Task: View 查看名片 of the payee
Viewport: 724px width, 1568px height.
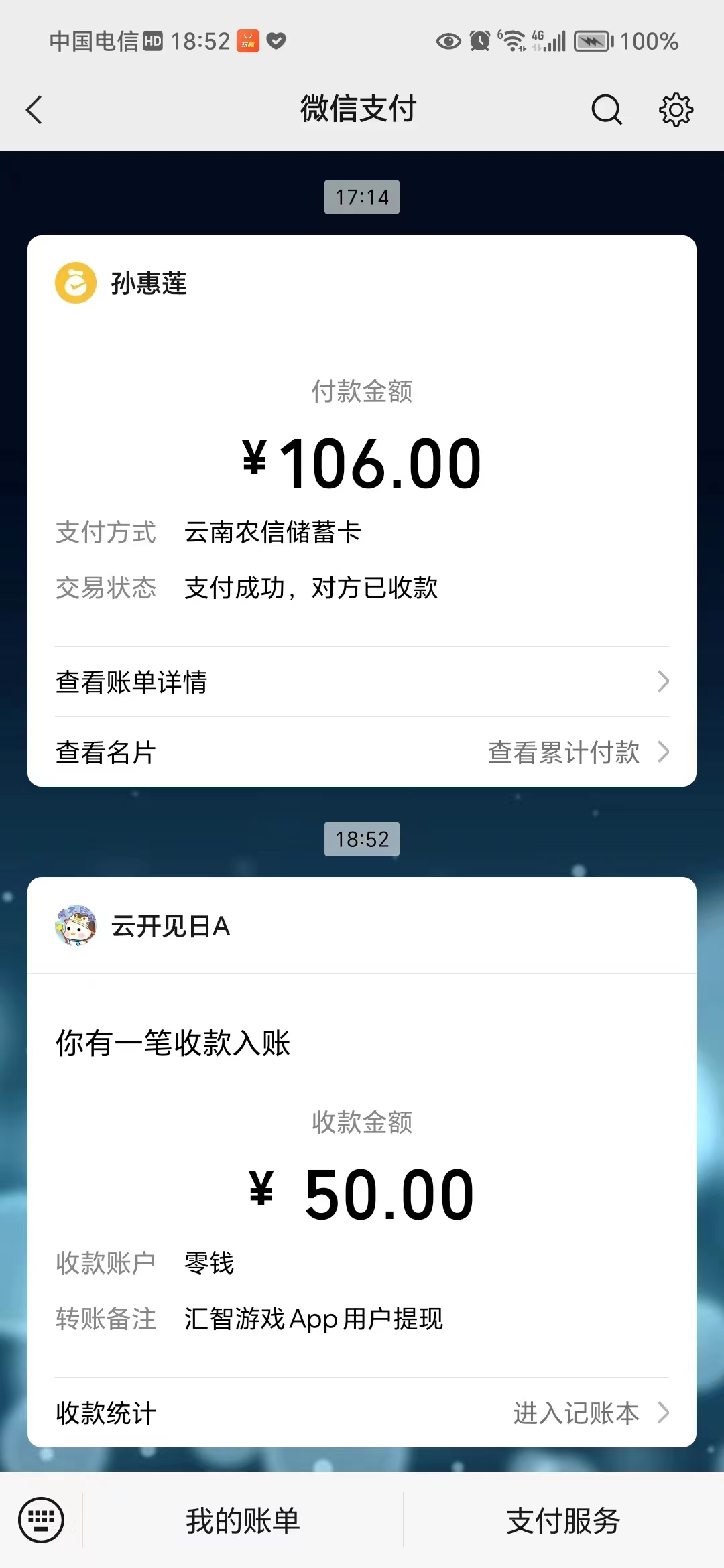Action: pyautogui.click(x=106, y=753)
